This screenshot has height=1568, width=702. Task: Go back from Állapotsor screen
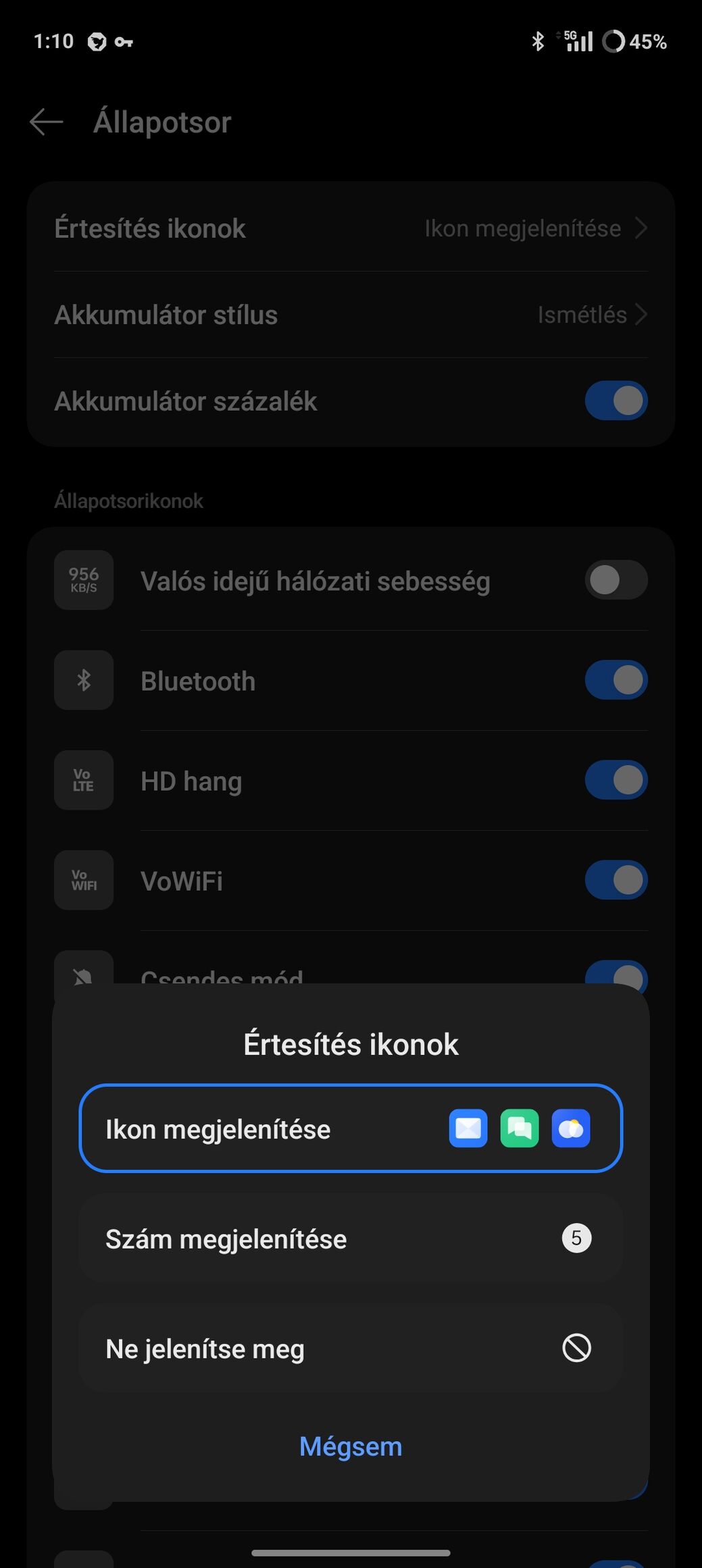pyautogui.click(x=47, y=122)
